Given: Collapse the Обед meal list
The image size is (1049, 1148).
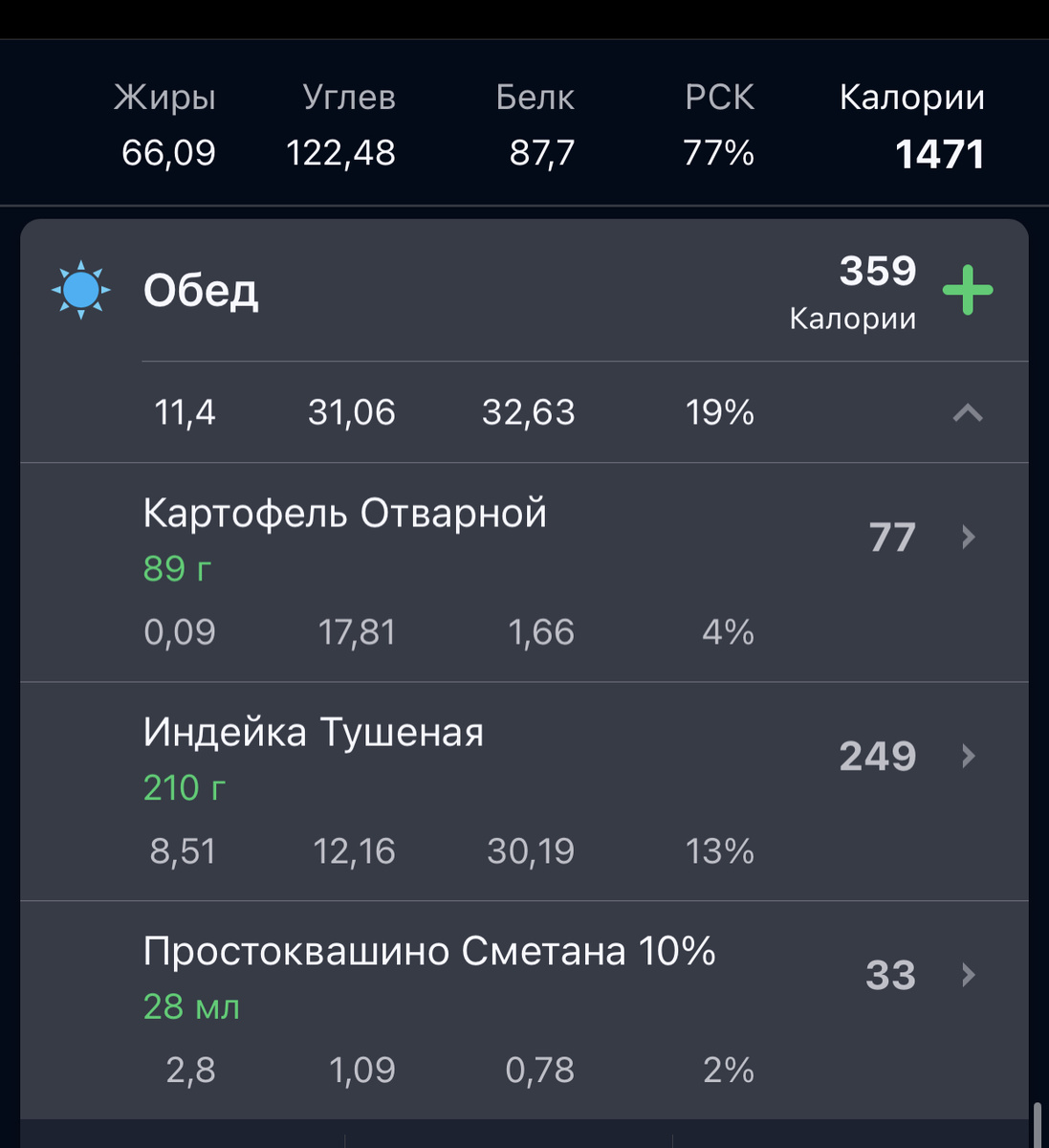Looking at the screenshot, I should tap(969, 413).
